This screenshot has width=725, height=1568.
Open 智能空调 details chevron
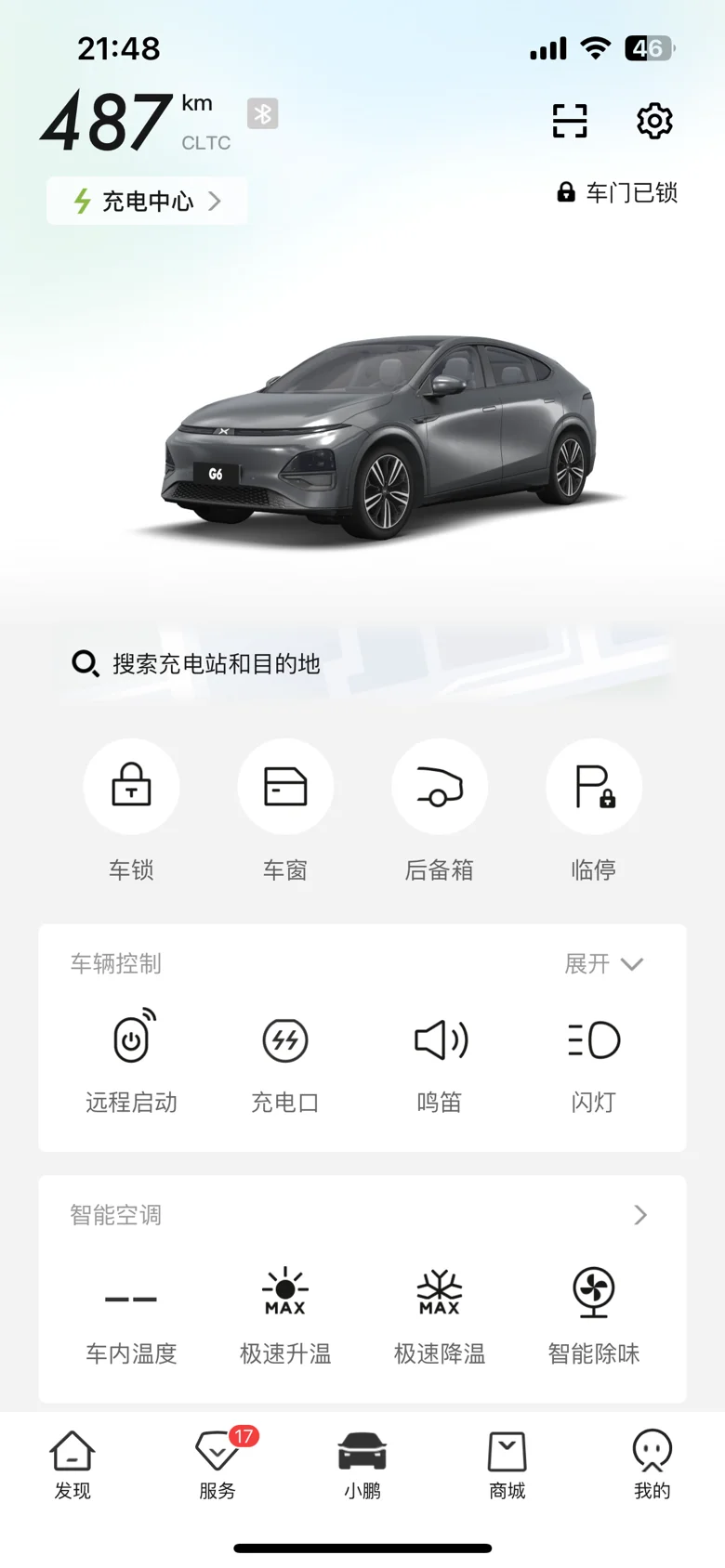tap(640, 1215)
